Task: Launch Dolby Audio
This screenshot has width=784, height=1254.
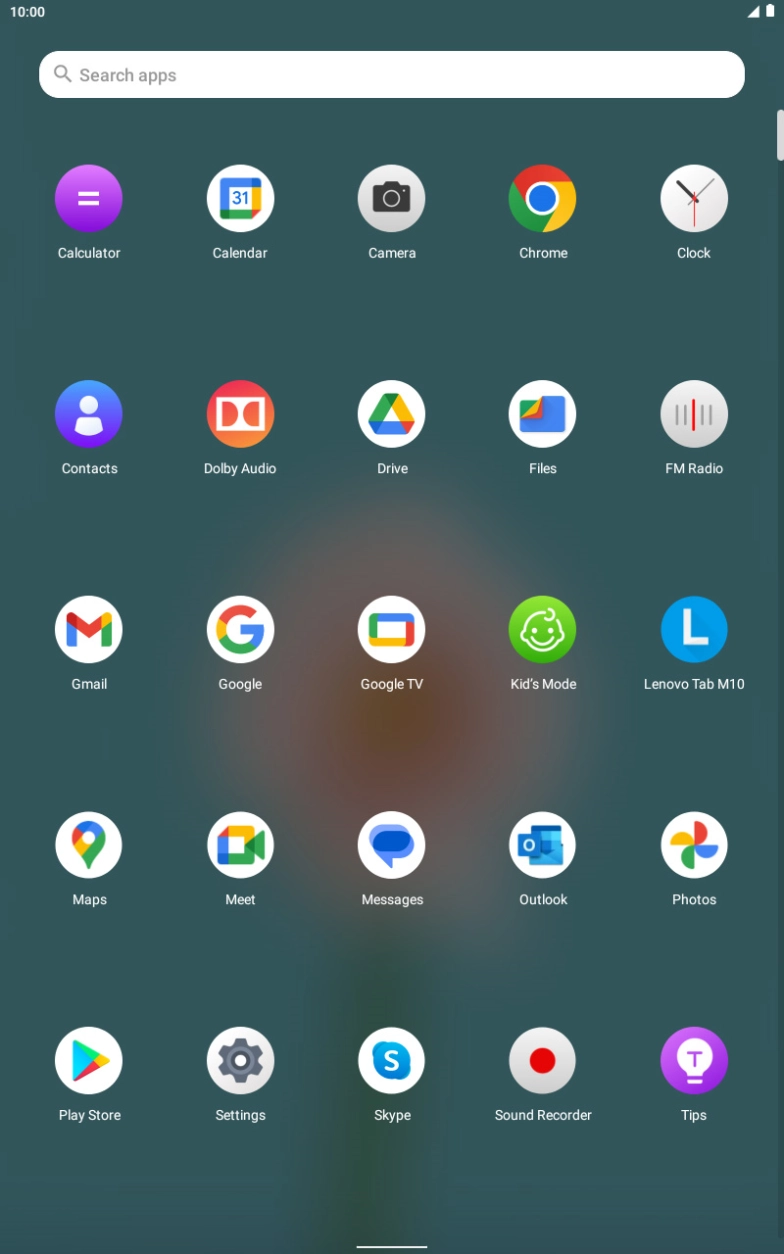Action: click(240, 414)
